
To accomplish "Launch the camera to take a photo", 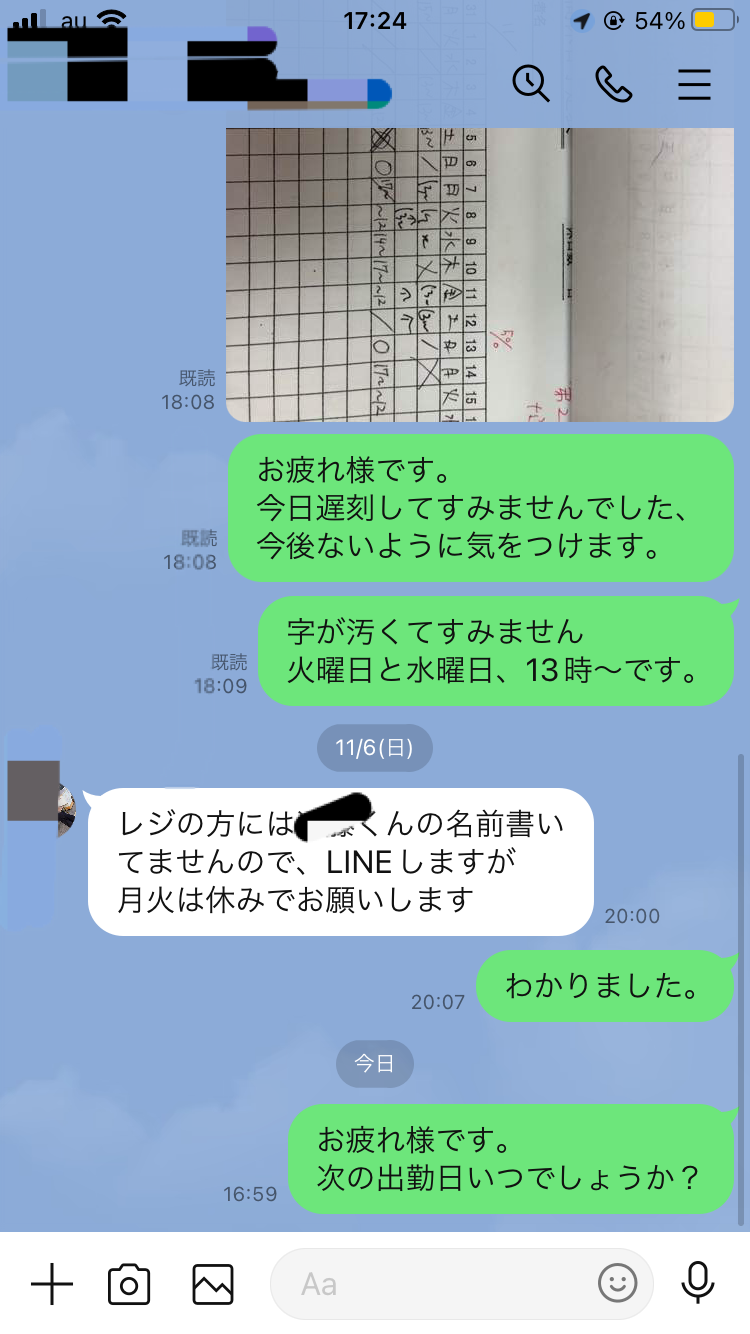I will coord(129,1284).
